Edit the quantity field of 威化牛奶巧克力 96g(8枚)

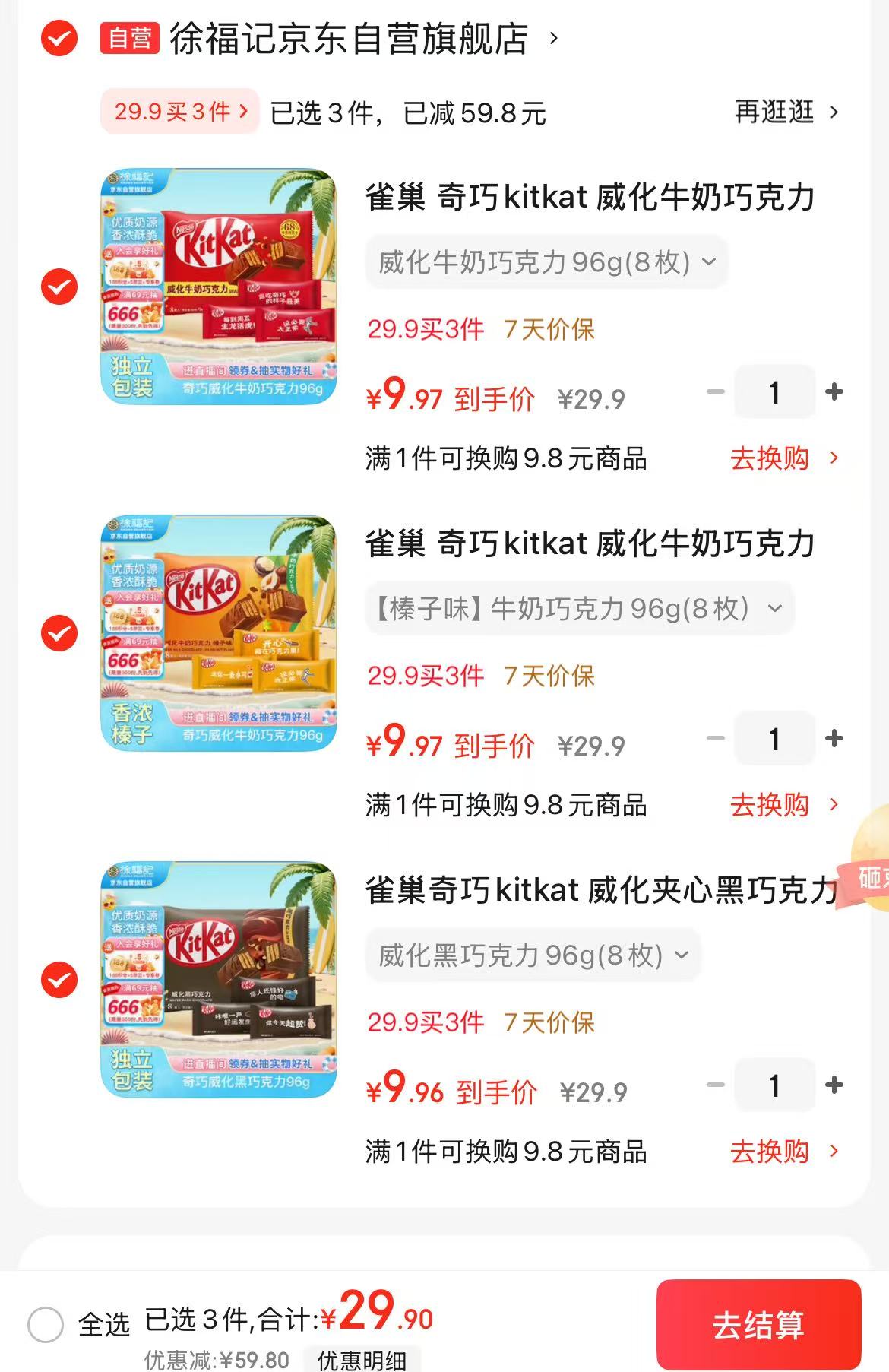click(x=774, y=392)
